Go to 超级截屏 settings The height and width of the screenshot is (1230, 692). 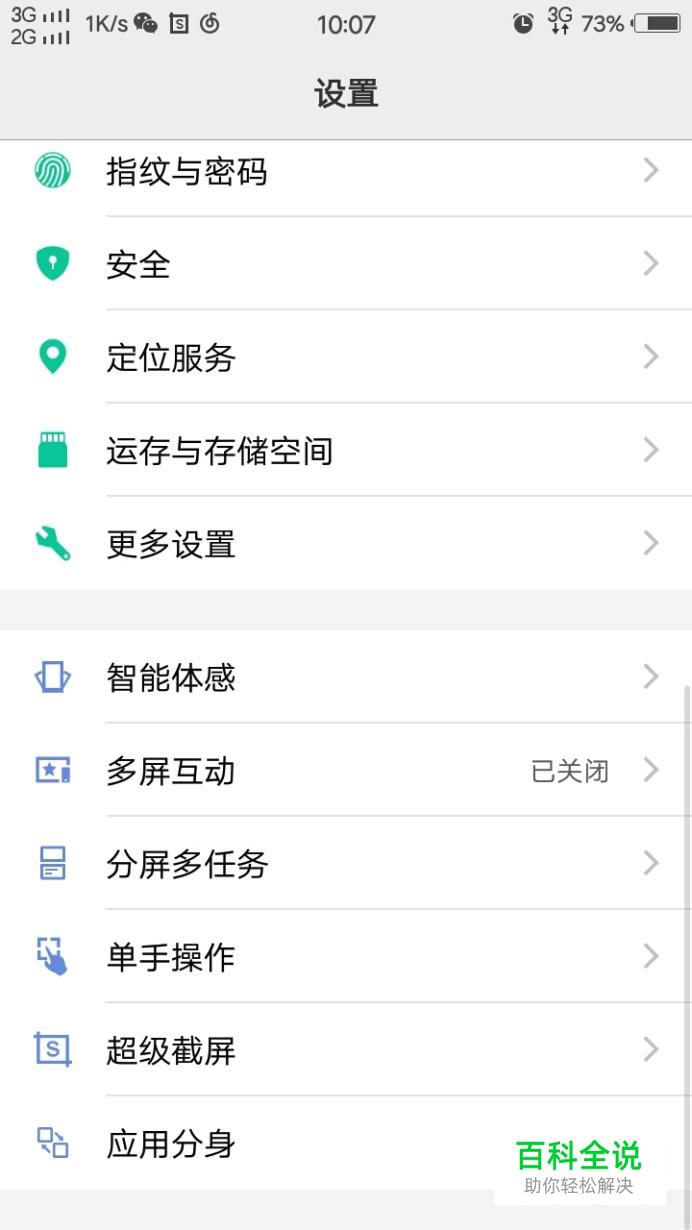coord(170,1050)
